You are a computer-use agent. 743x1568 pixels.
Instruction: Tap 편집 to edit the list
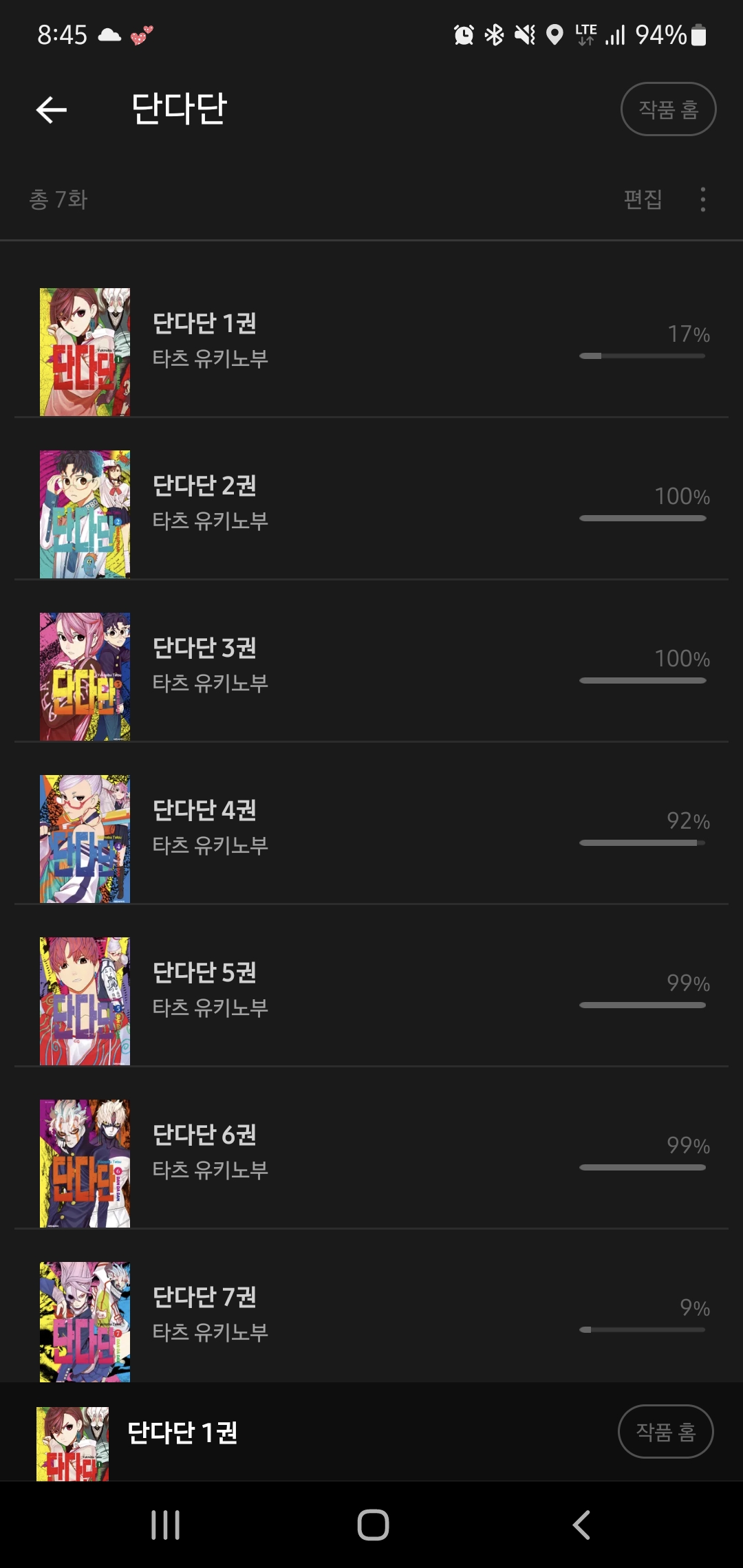643,199
